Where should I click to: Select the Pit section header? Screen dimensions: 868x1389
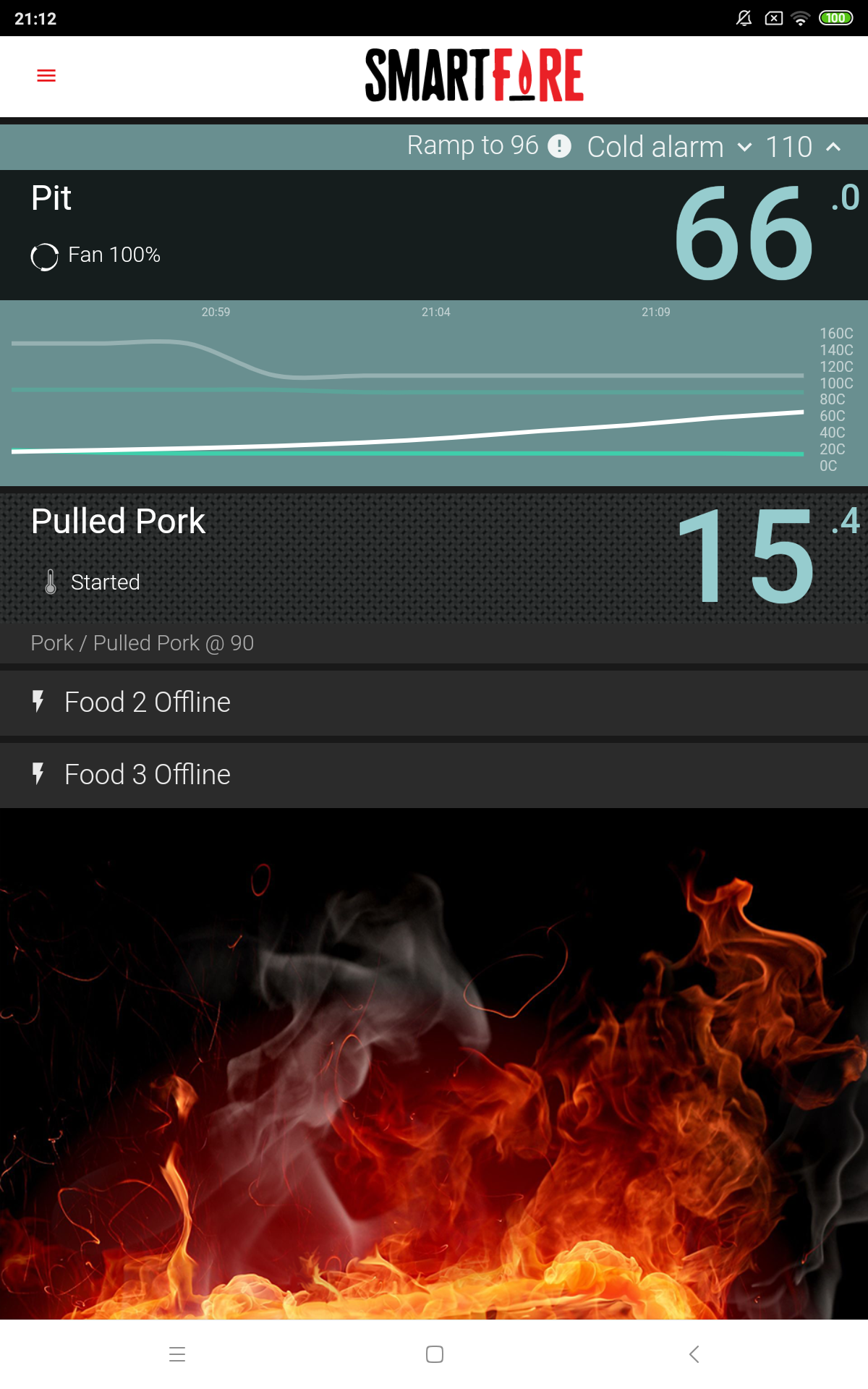51,197
